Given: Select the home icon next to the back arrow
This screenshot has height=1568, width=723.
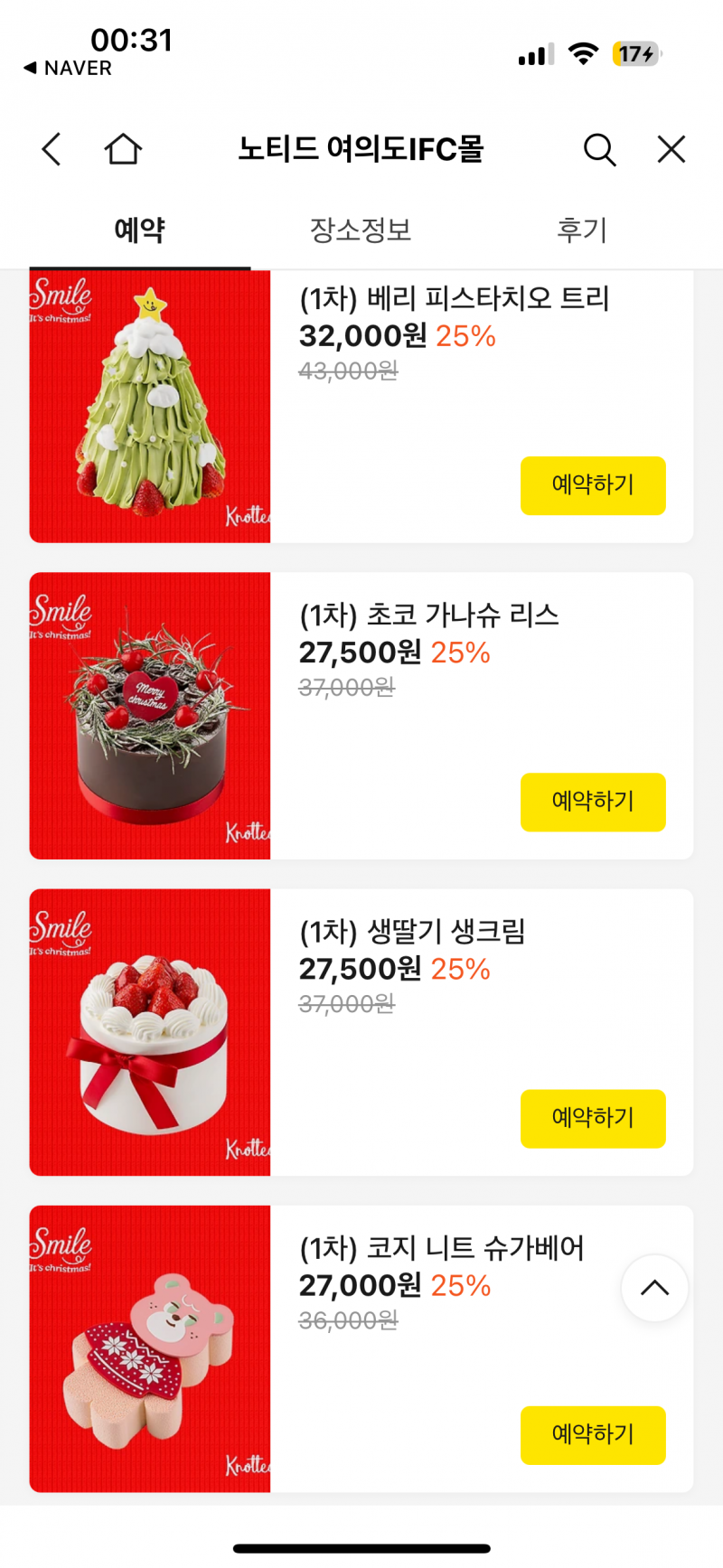Looking at the screenshot, I should click(x=124, y=149).
